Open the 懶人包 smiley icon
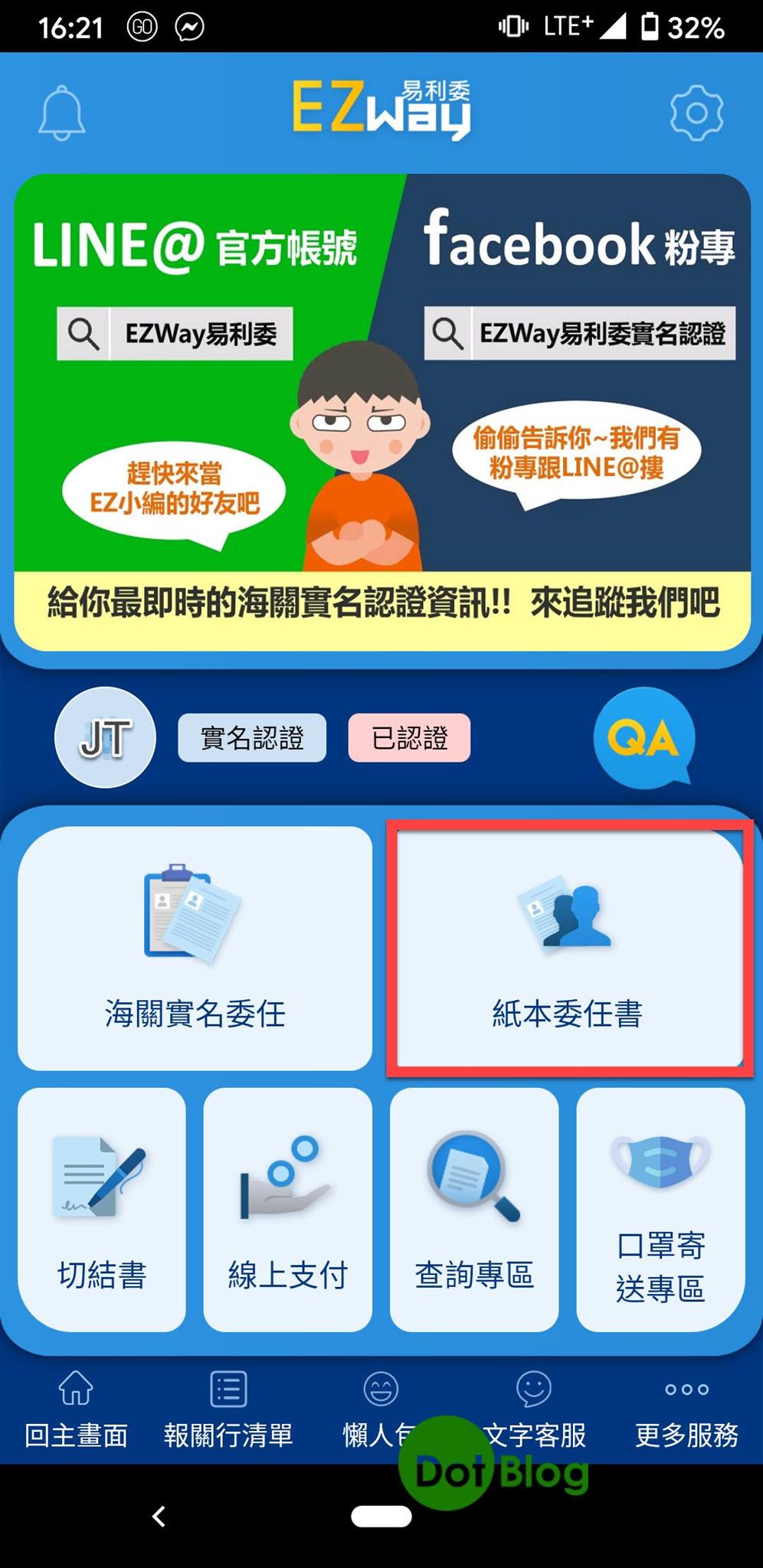The width and height of the screenshot is (763, 1568). click(x=381, y=1389)
